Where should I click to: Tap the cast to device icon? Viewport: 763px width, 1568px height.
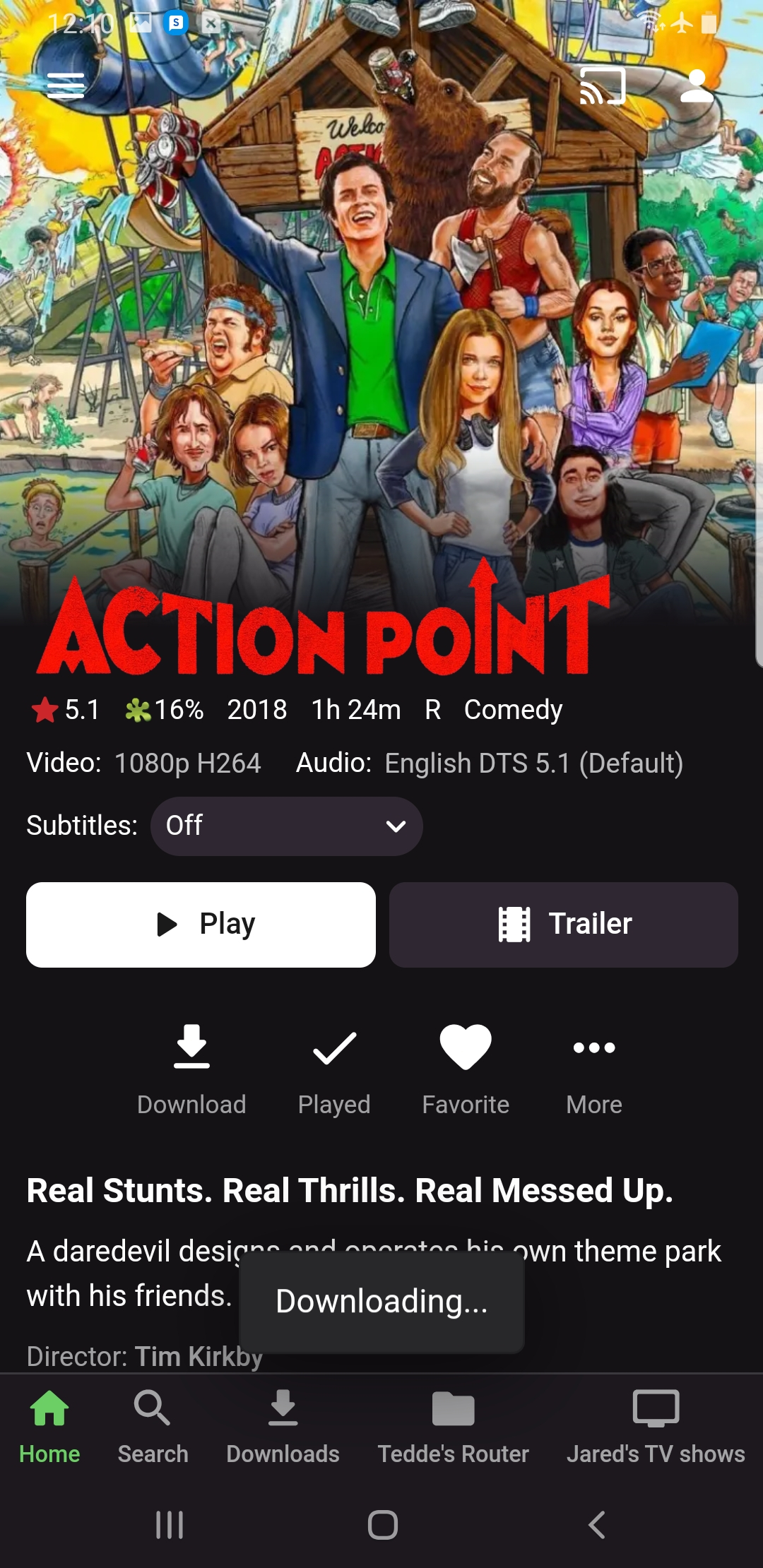(x=602, y=86)
